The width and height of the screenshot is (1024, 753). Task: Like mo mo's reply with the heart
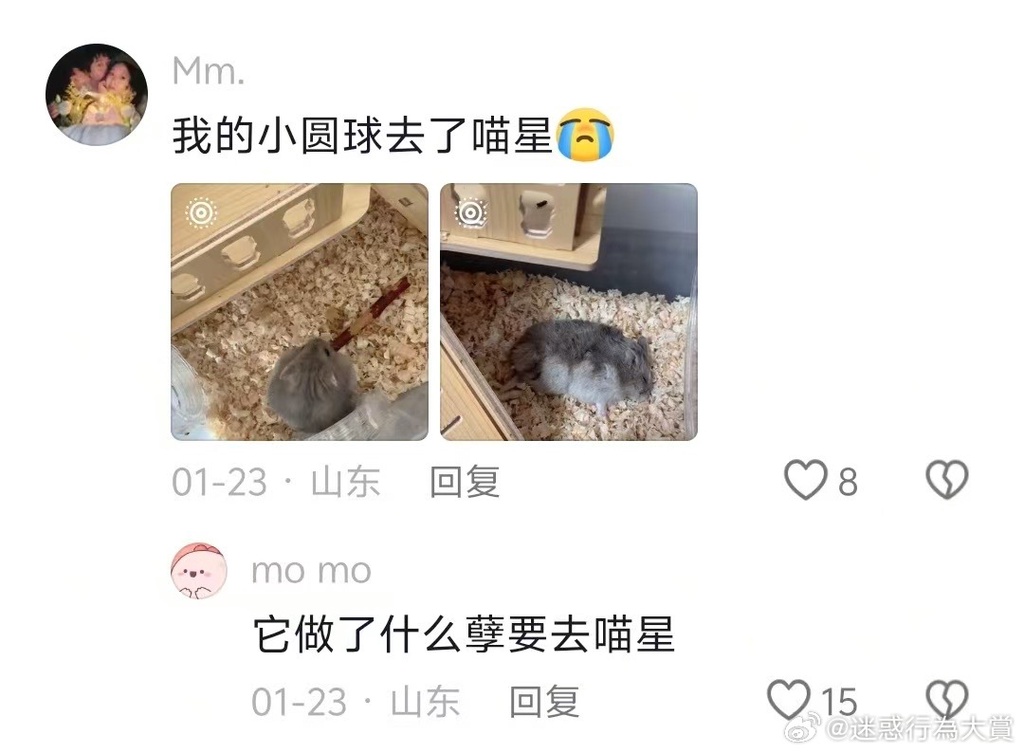(x=789, y=698)
